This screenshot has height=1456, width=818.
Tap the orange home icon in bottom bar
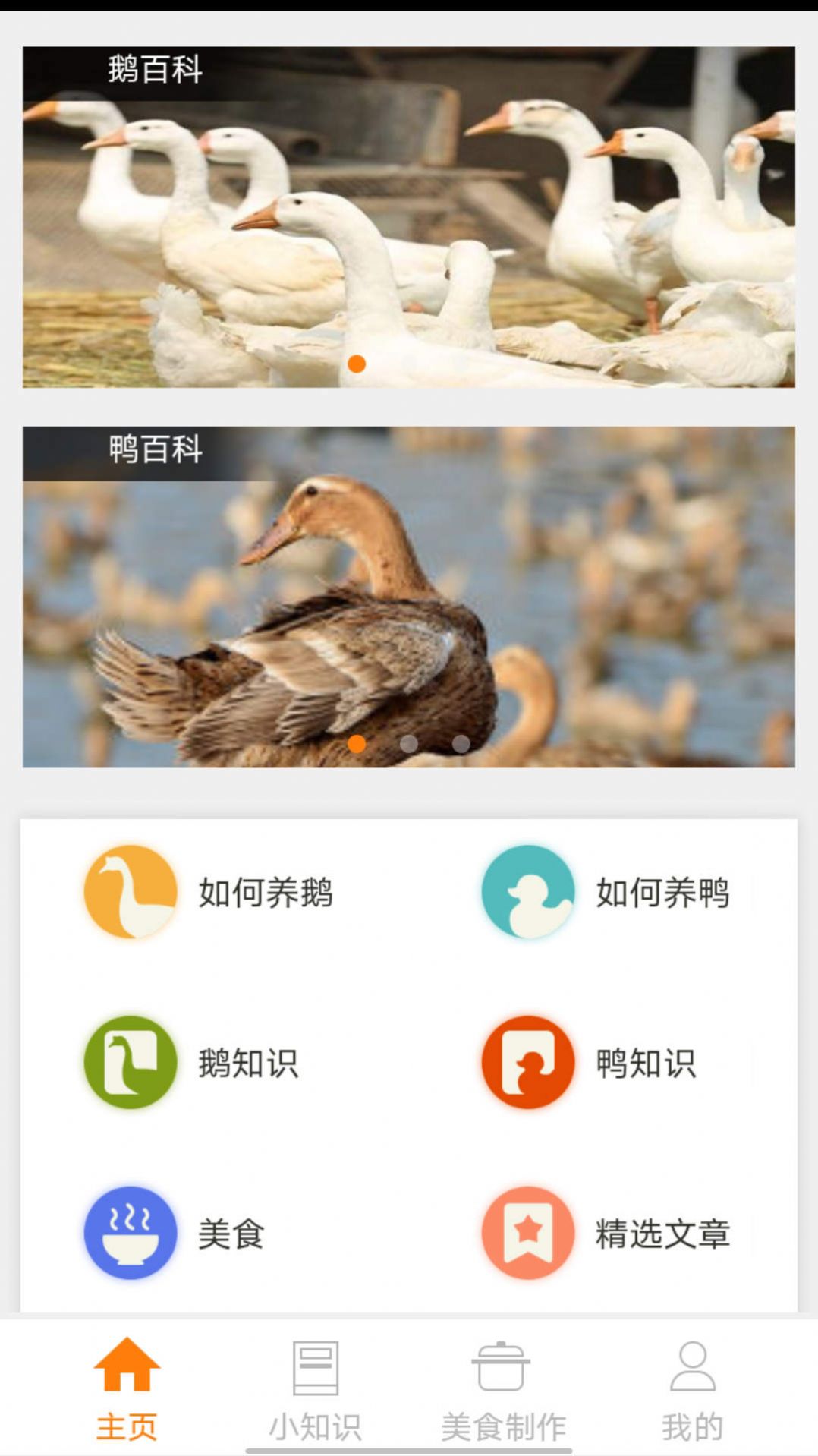coord(127,1371)
